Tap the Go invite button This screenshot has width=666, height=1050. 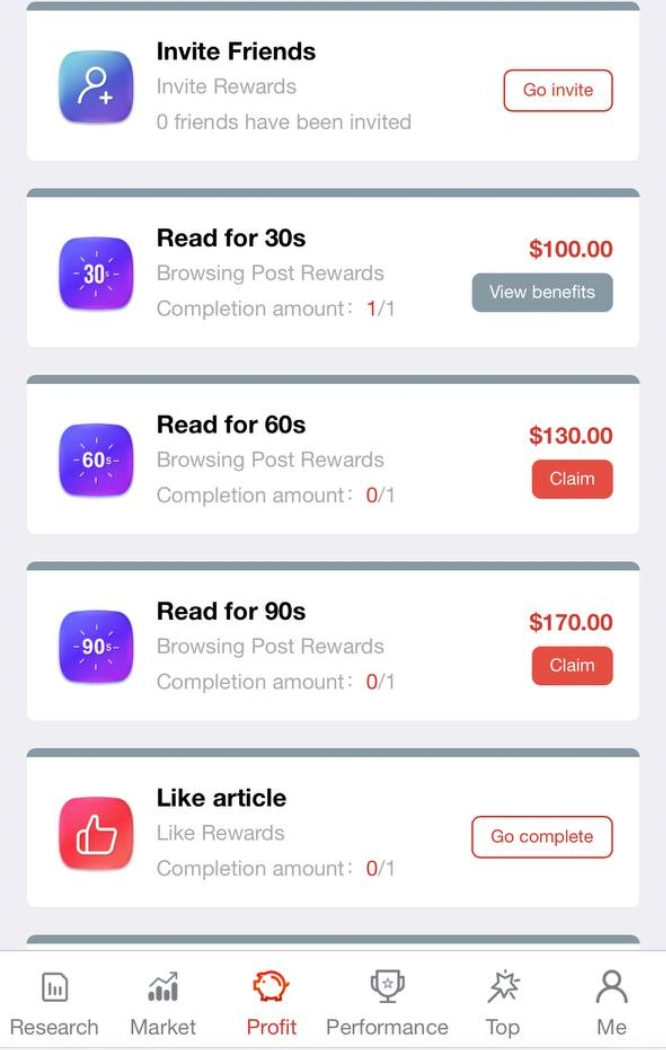557,90
